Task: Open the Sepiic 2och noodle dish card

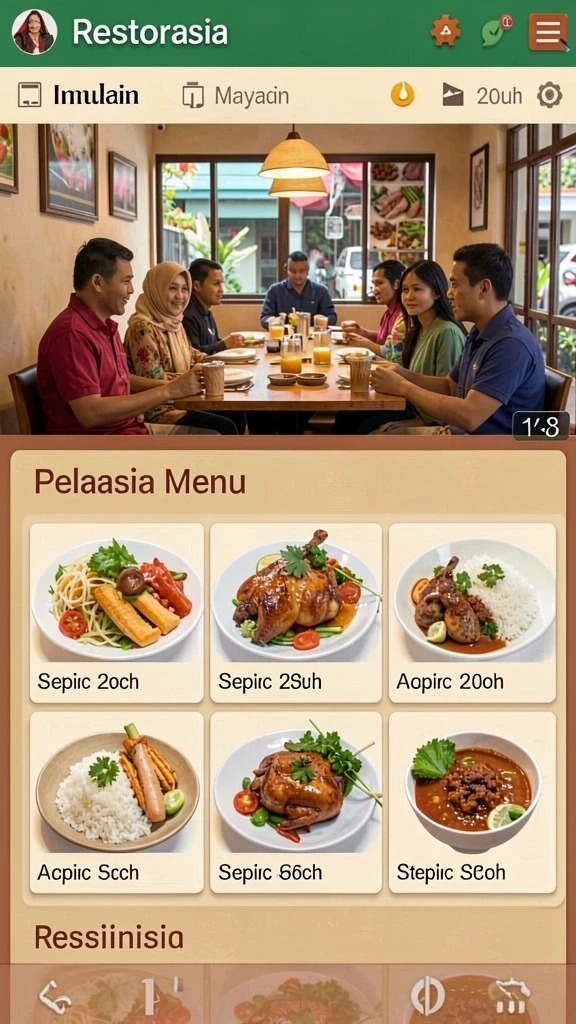Action: 117,613
